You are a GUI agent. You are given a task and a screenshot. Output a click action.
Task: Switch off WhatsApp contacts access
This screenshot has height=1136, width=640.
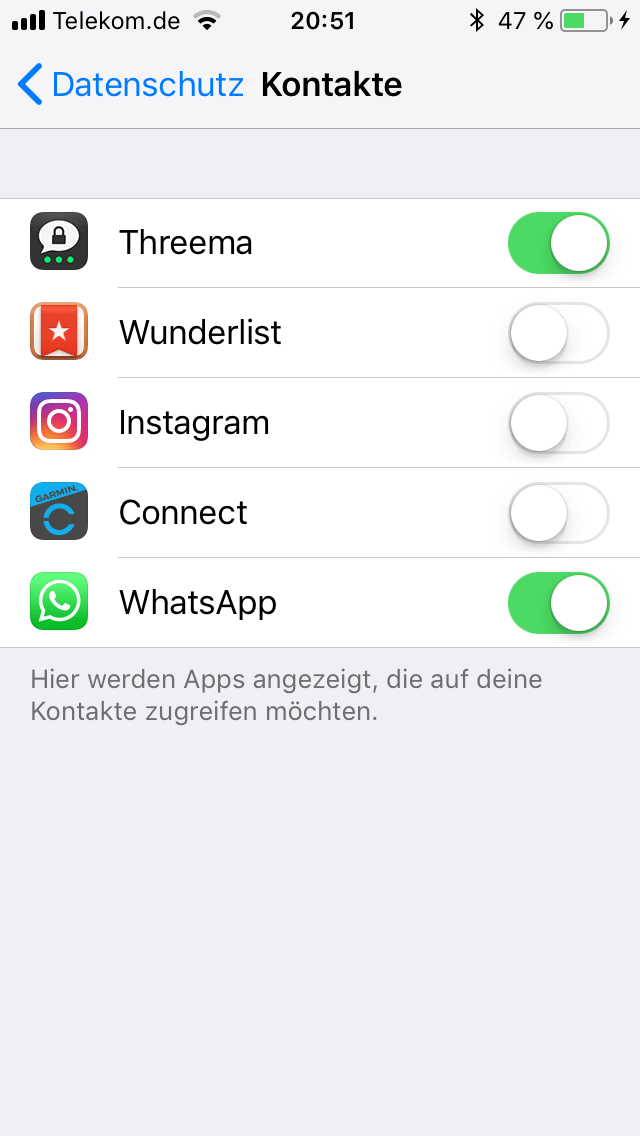click(559, 602)
